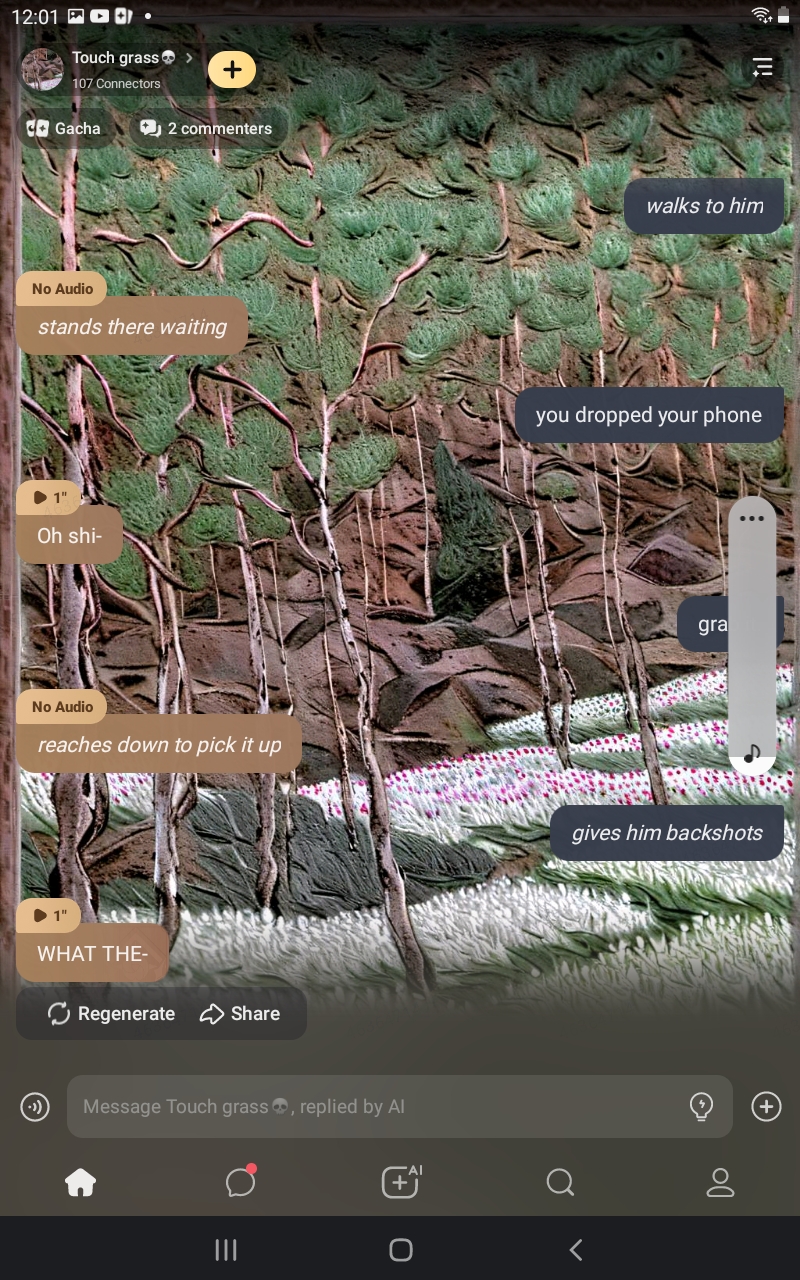Regenerate the last AI reply
The width and height of the screenshot is (800, 1280).
coord(111,1014)
